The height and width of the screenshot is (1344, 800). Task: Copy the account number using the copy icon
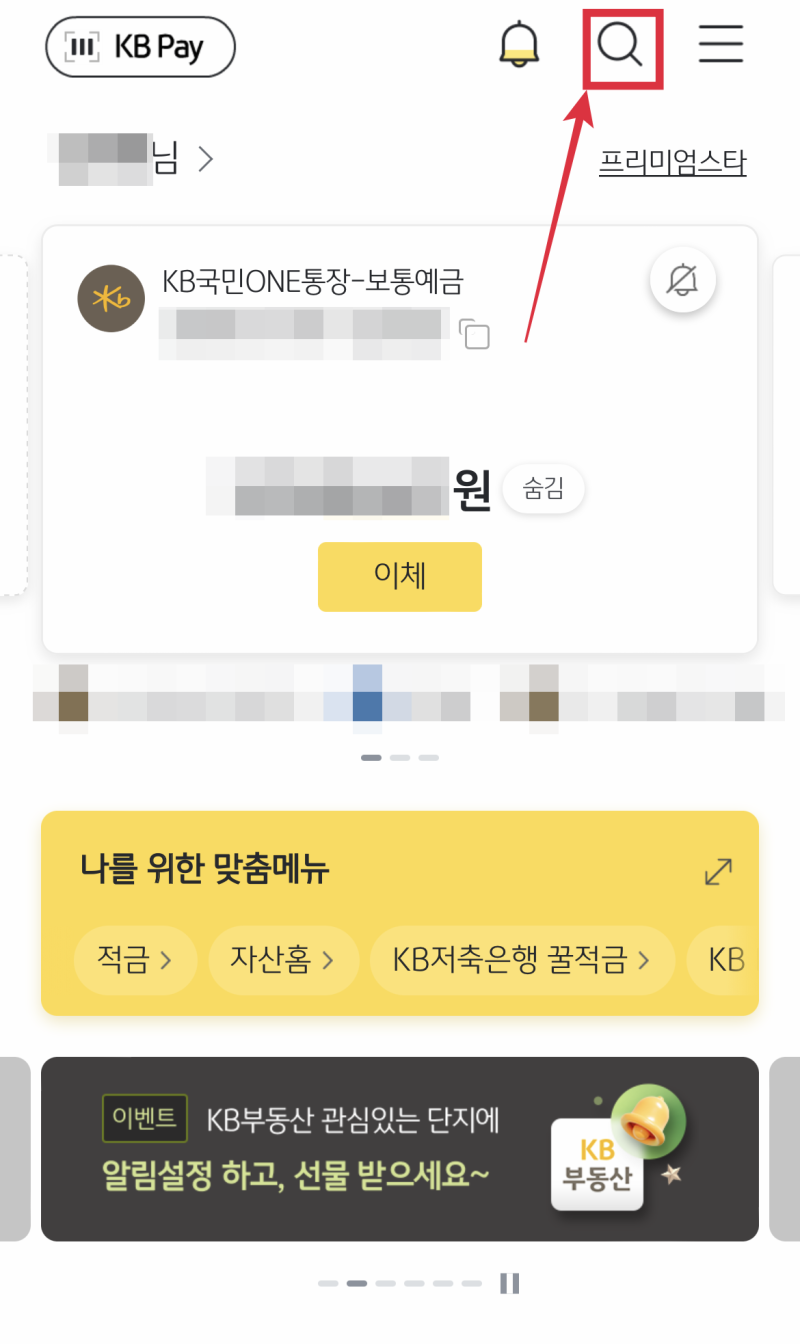475,336
